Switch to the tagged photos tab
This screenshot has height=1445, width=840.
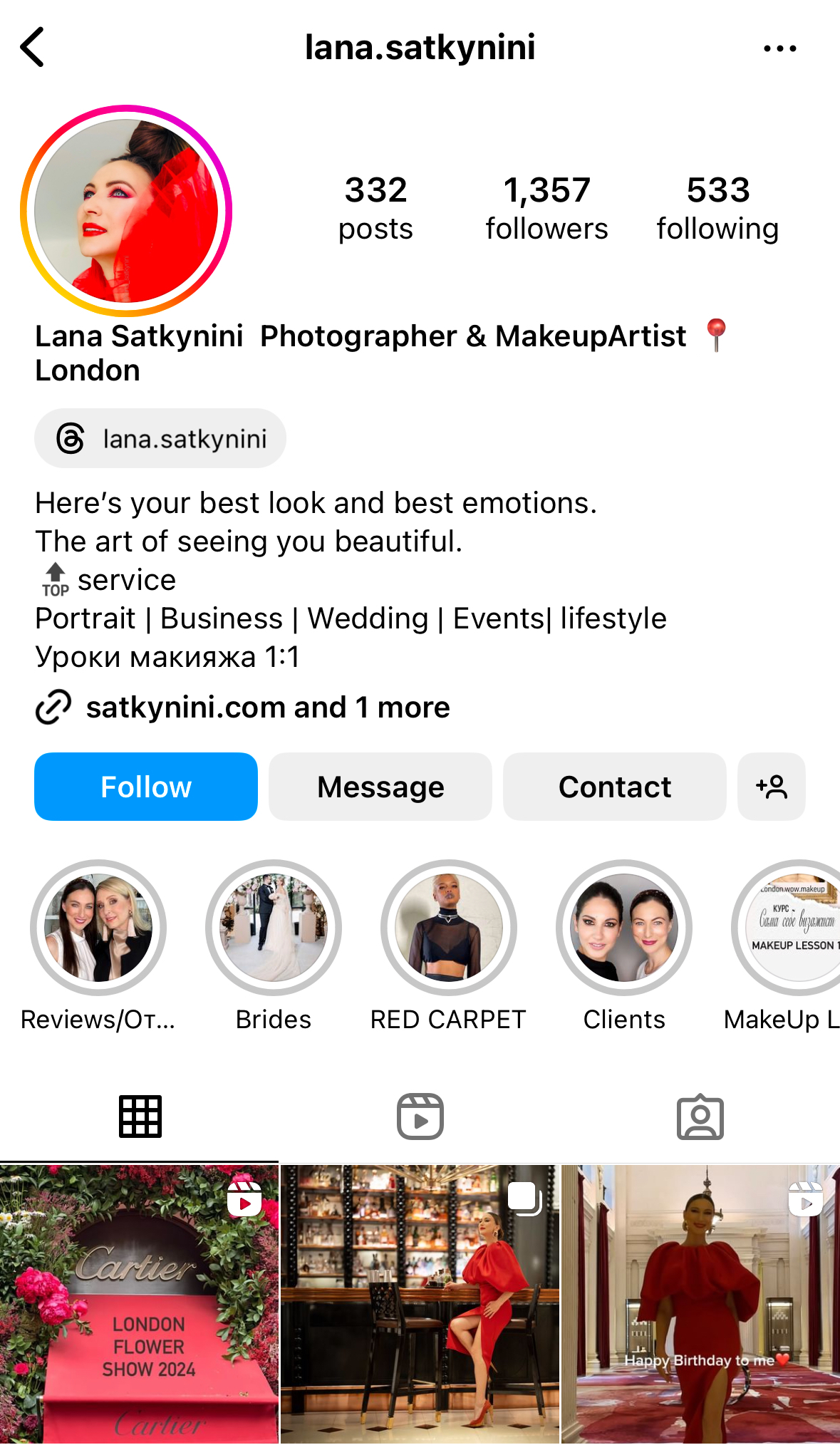coord(700,1117)
